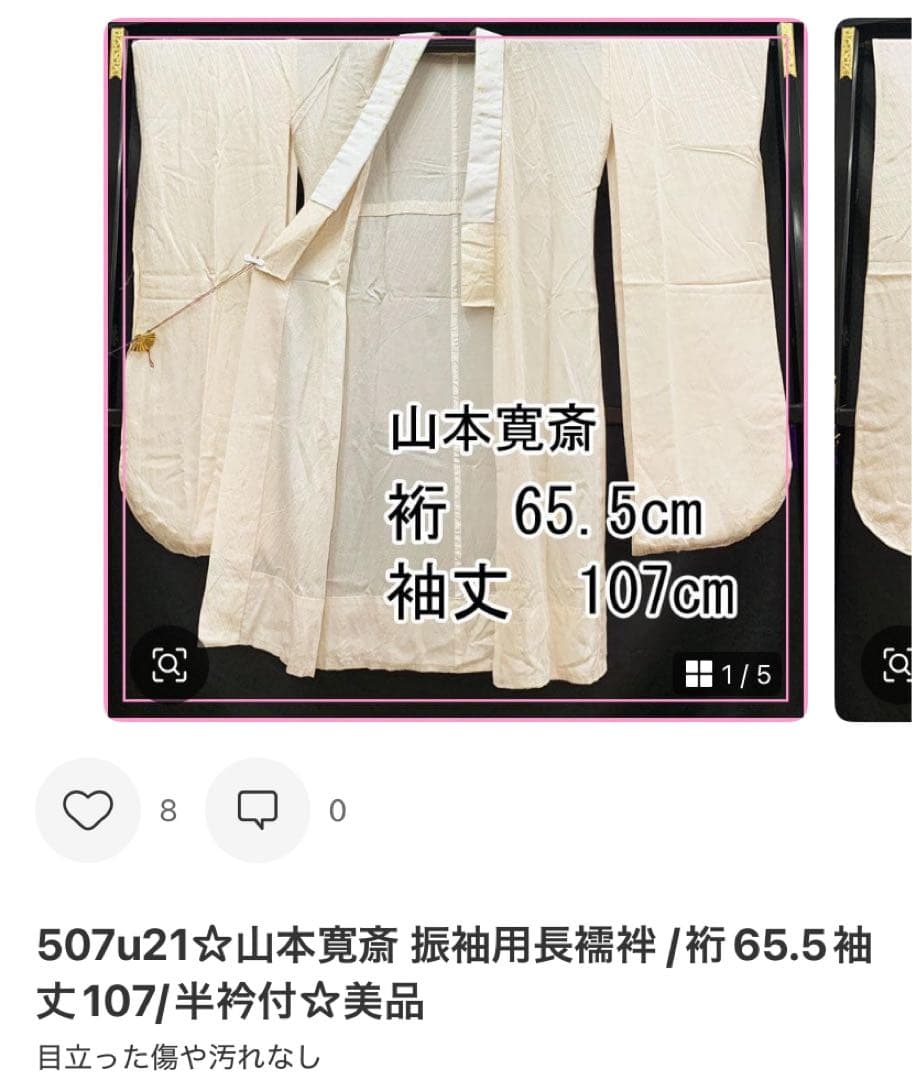Tap the "山本寛斎" text overlay on photo

point(493,430)
